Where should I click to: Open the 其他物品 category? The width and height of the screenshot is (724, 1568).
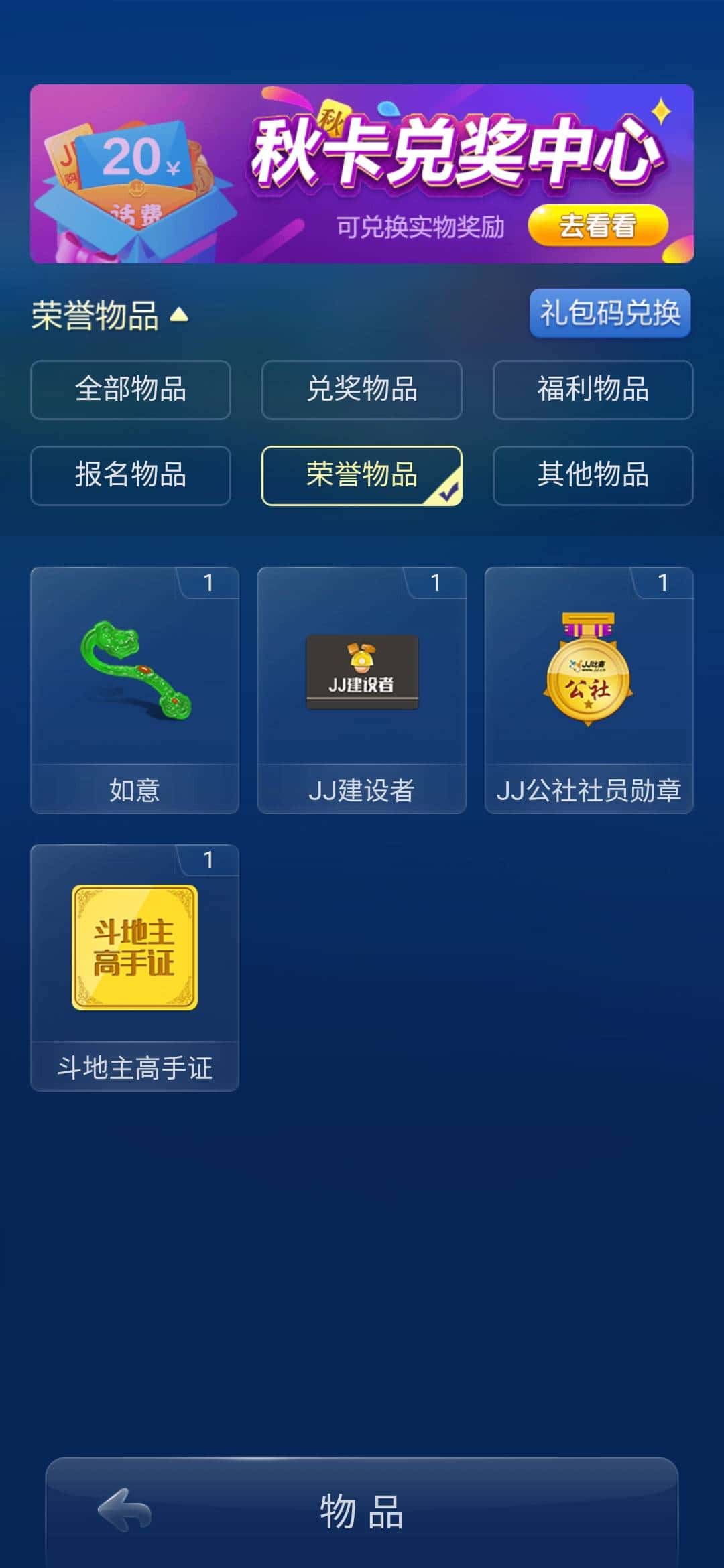click(x=591, y=476)
